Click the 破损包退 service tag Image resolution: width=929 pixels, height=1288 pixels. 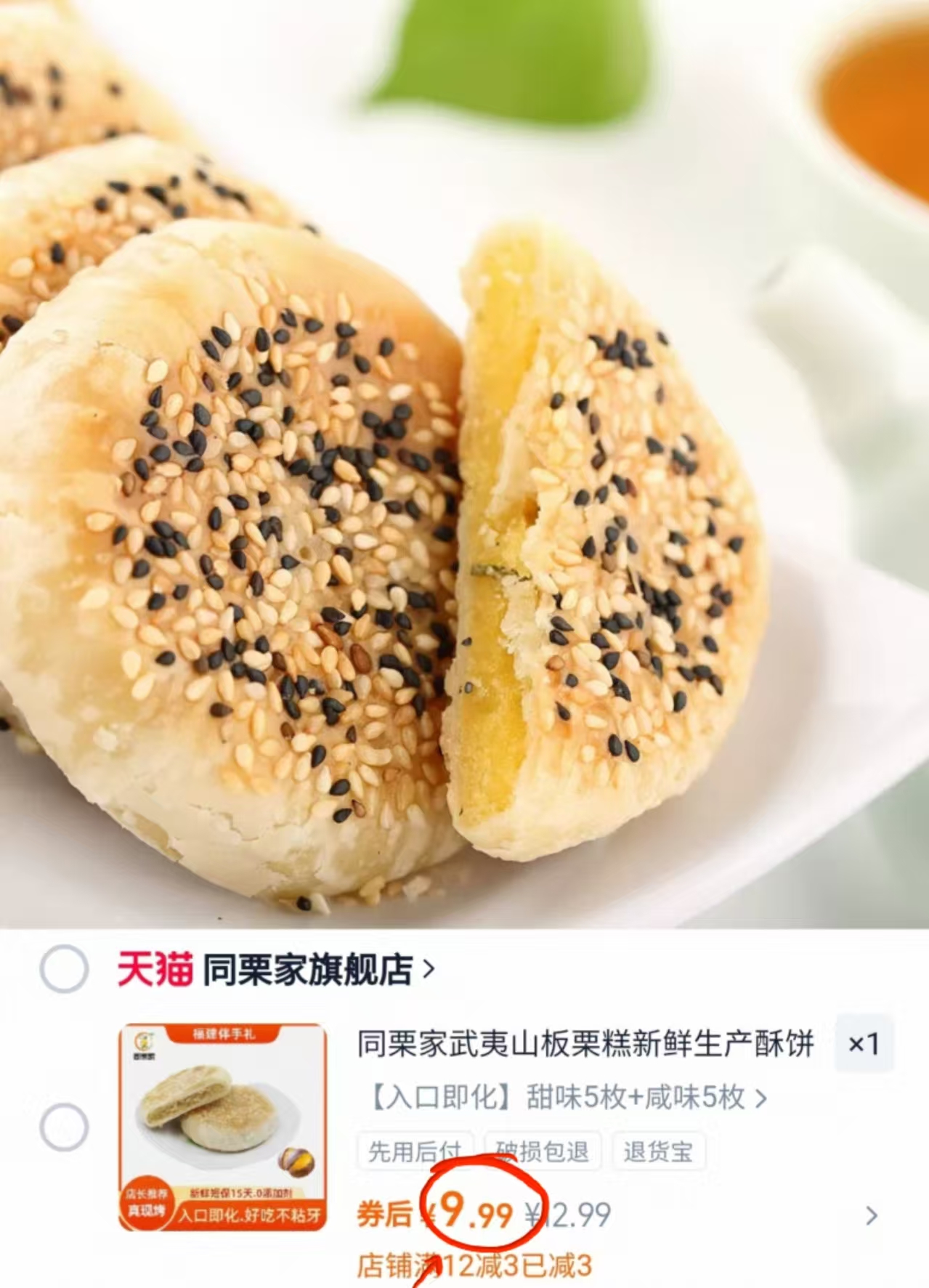[x=543, y=1151]
